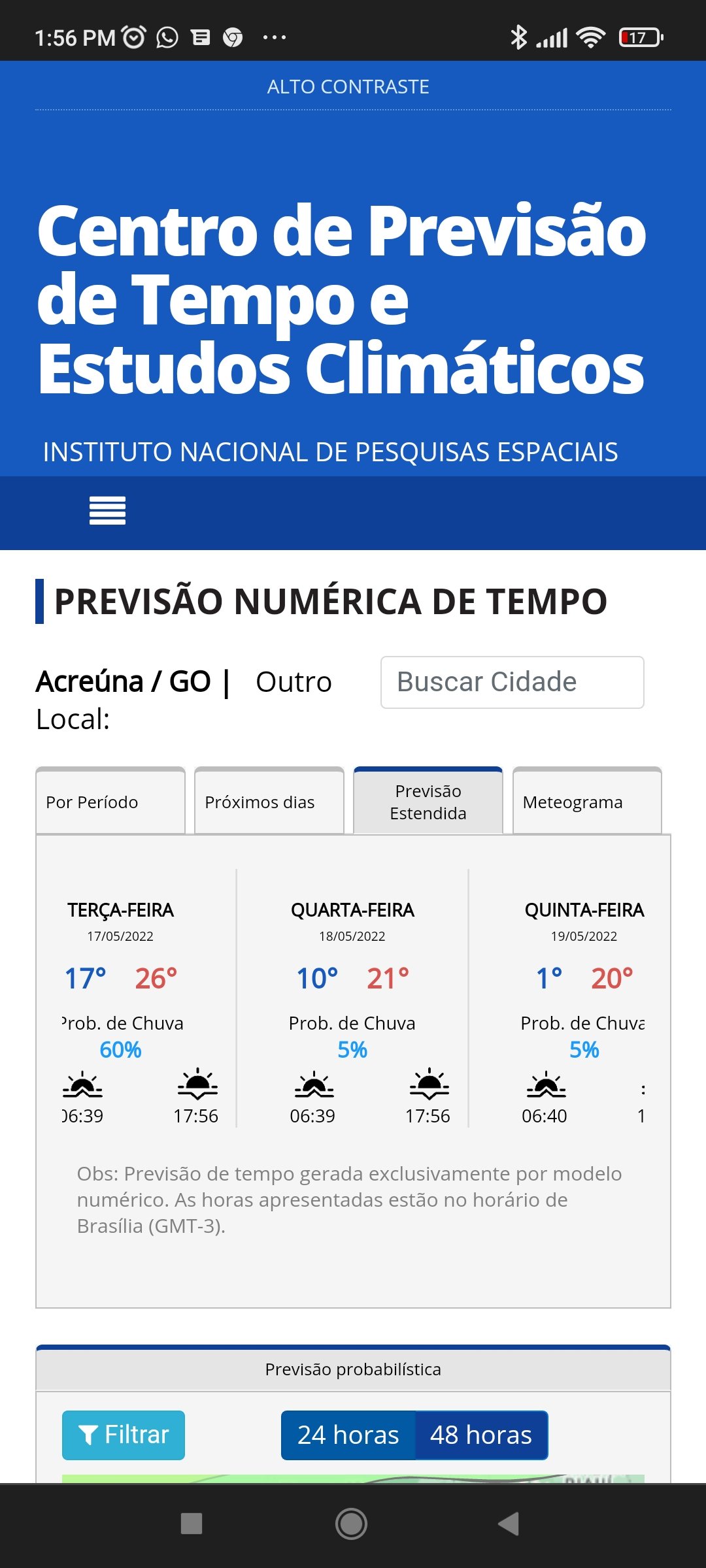Choose the 48 horas forecast

(x=481, y=1435)
